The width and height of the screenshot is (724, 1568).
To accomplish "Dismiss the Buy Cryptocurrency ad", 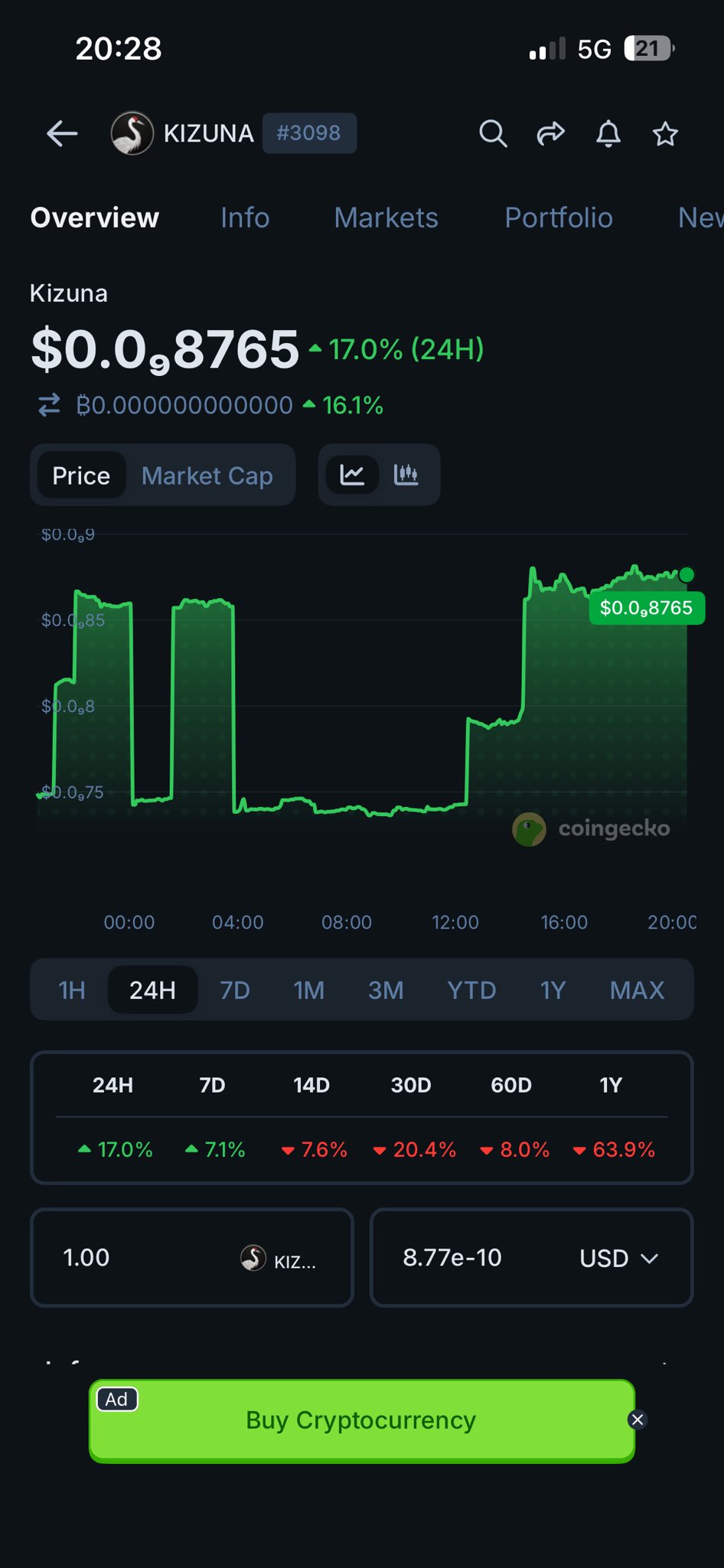I will [x=638, y=1420].
